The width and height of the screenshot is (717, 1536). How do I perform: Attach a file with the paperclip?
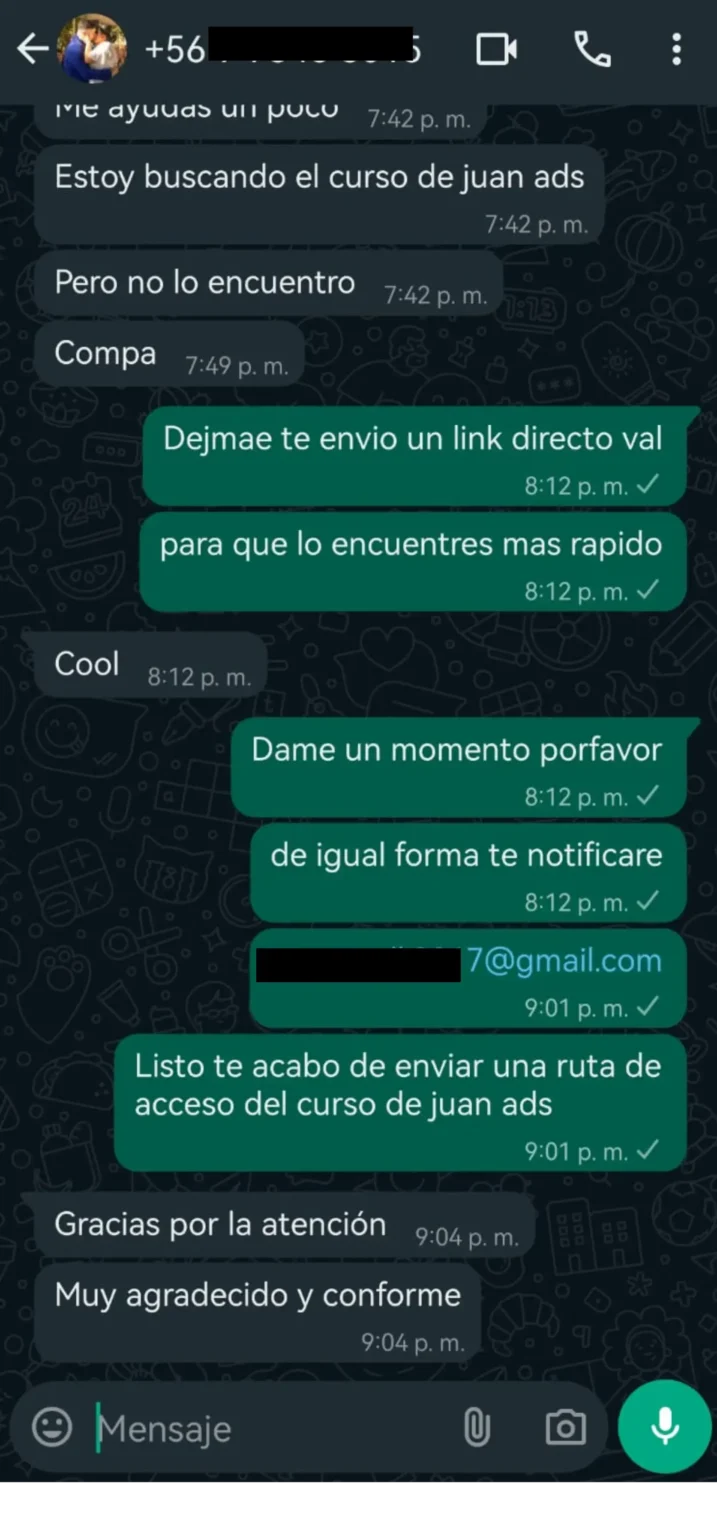[x=477, y=1428]
